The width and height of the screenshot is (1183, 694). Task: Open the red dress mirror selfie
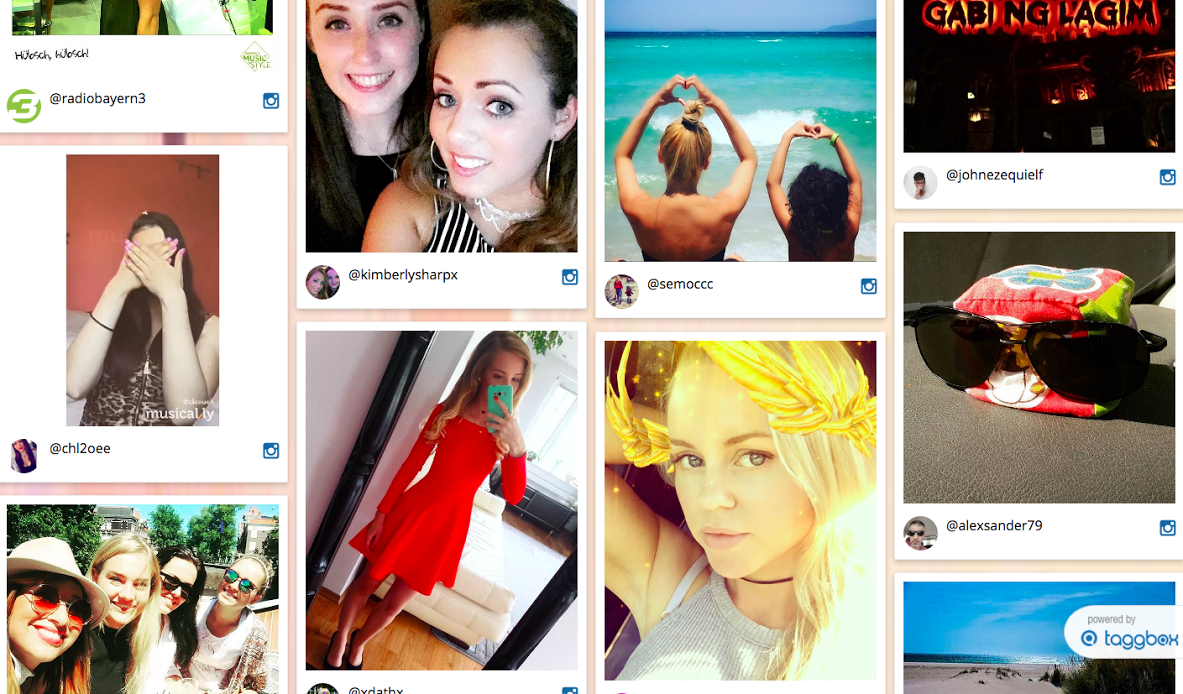(x=441, y=500)
